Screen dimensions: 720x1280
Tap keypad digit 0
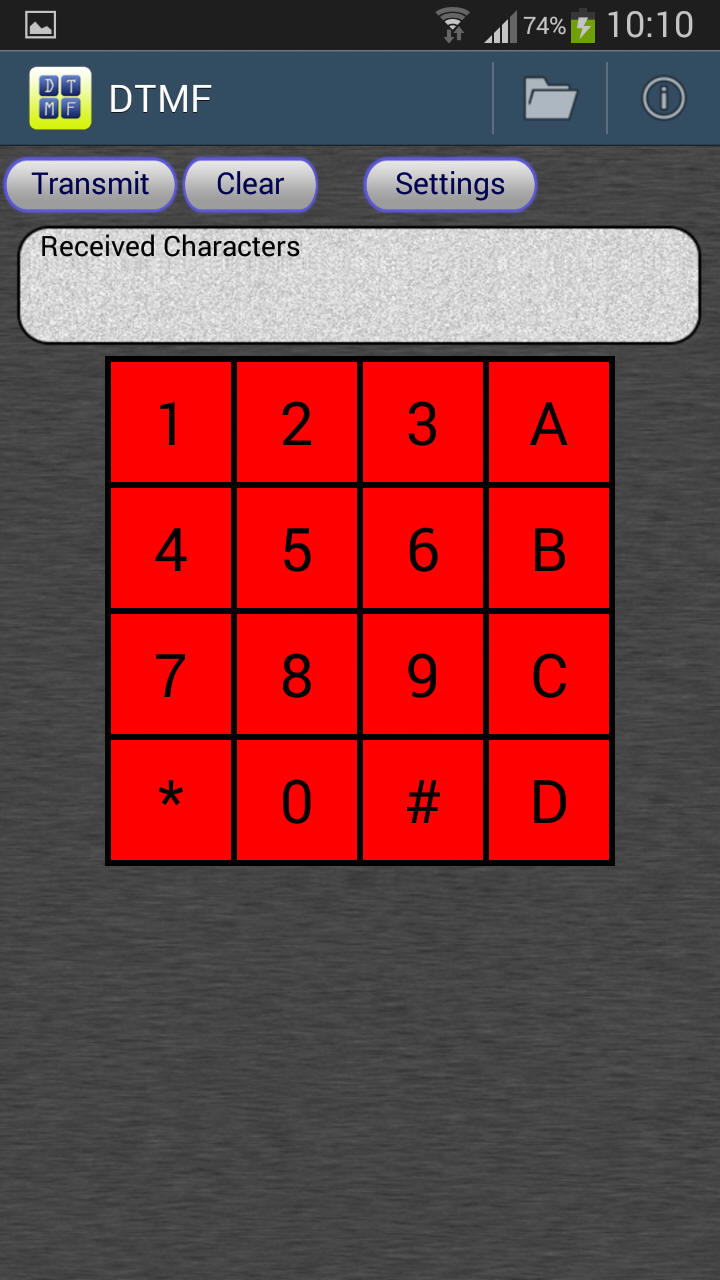297,800
